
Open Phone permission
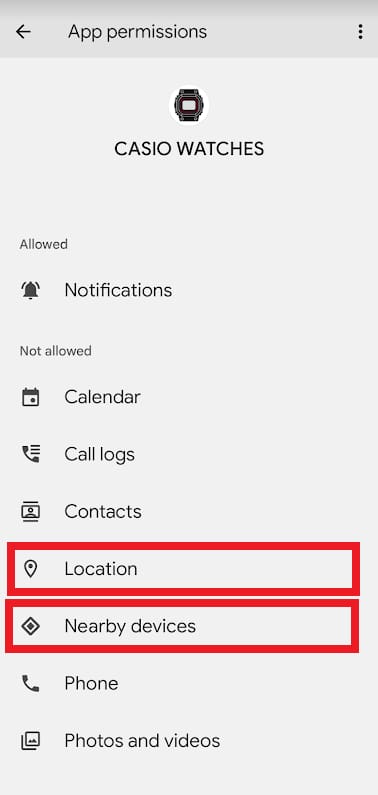point(189,683)
